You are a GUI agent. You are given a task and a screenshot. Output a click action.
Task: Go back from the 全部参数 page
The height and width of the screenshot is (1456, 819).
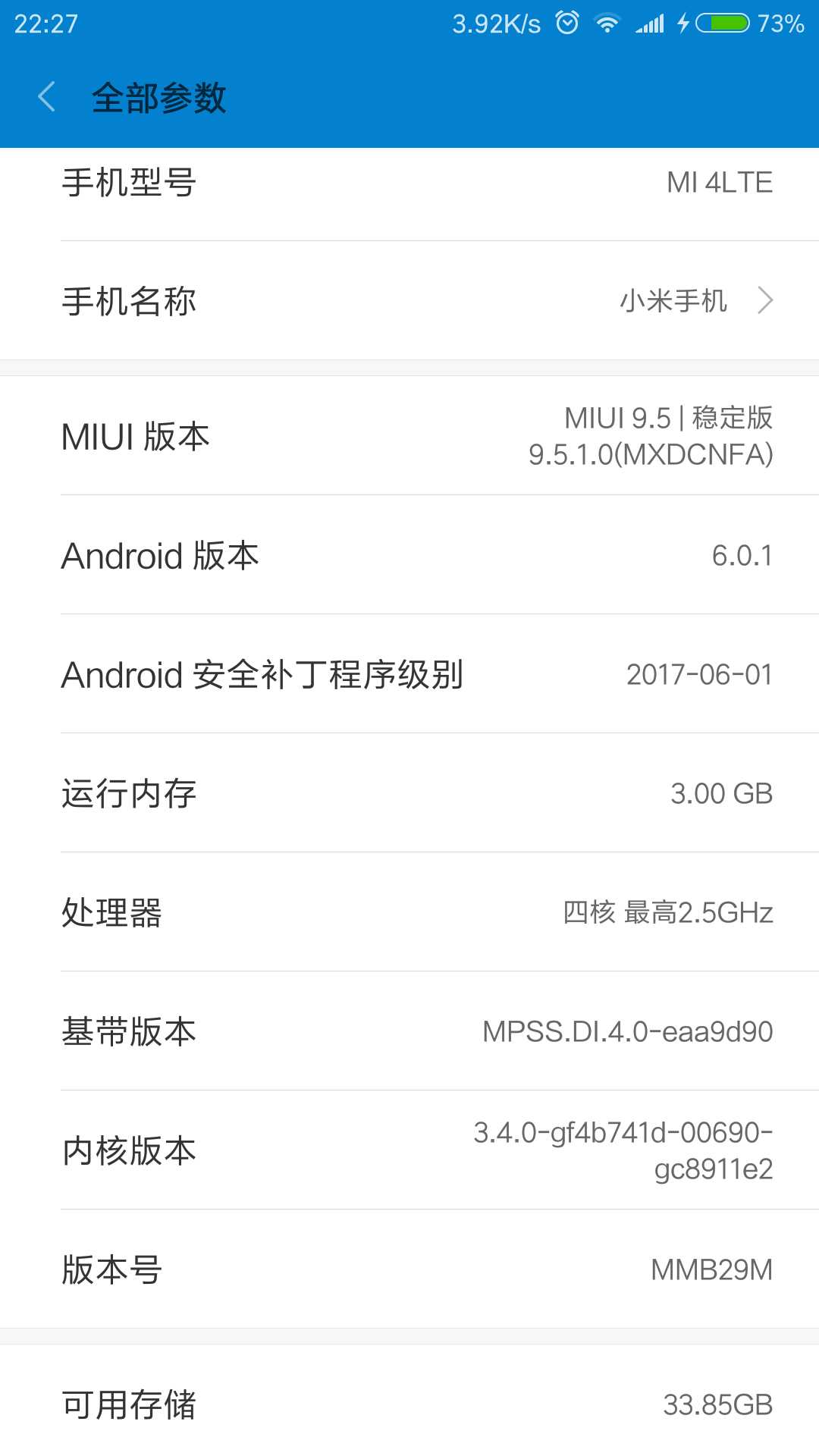coord(47,97)
